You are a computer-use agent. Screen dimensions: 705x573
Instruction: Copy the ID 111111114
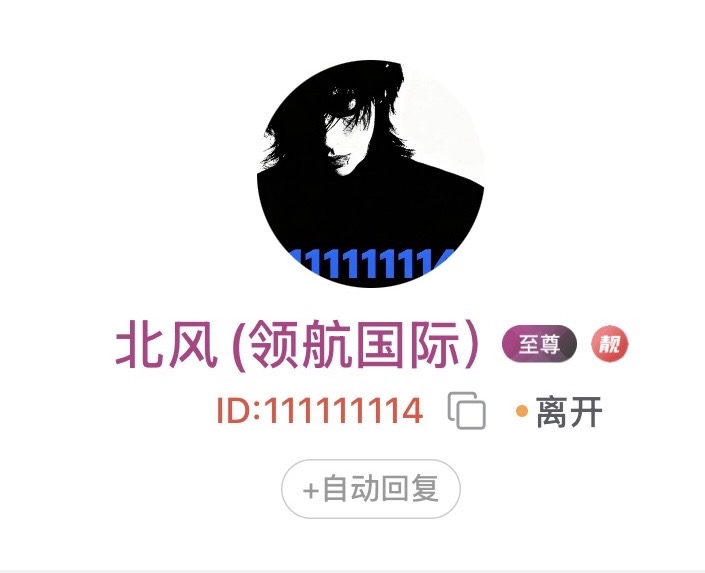(466, 411)
